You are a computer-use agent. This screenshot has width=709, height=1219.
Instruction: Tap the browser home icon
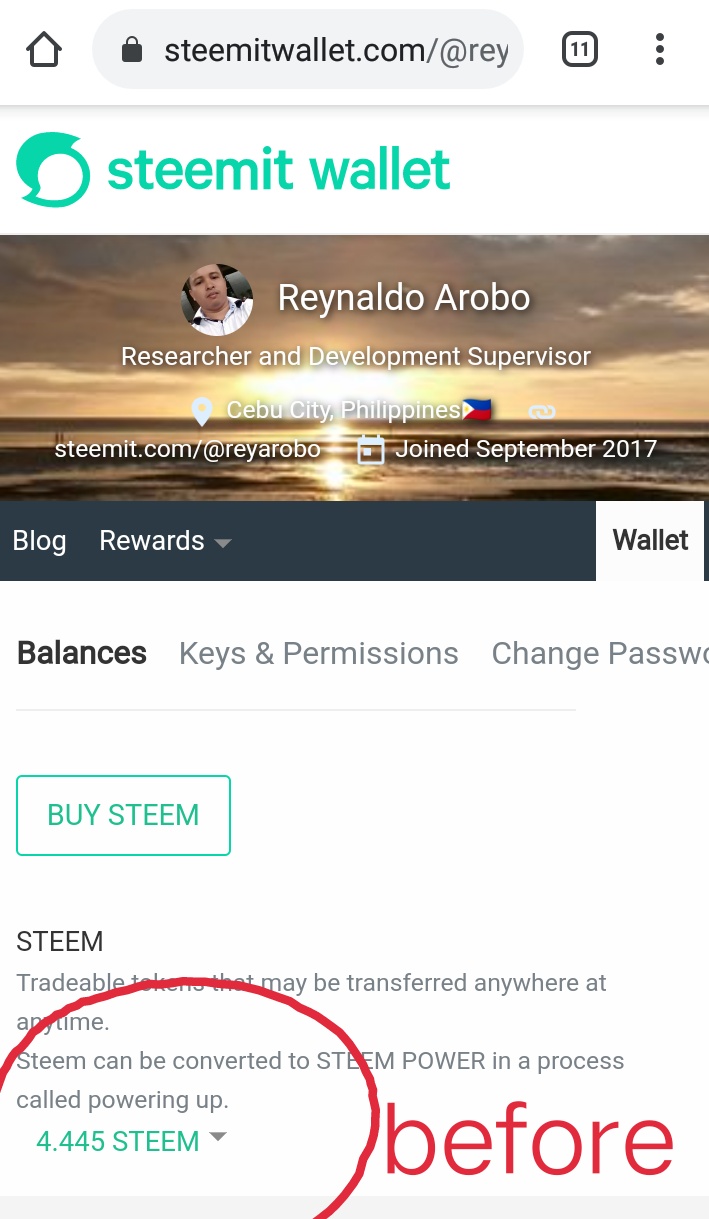[45, 49]
